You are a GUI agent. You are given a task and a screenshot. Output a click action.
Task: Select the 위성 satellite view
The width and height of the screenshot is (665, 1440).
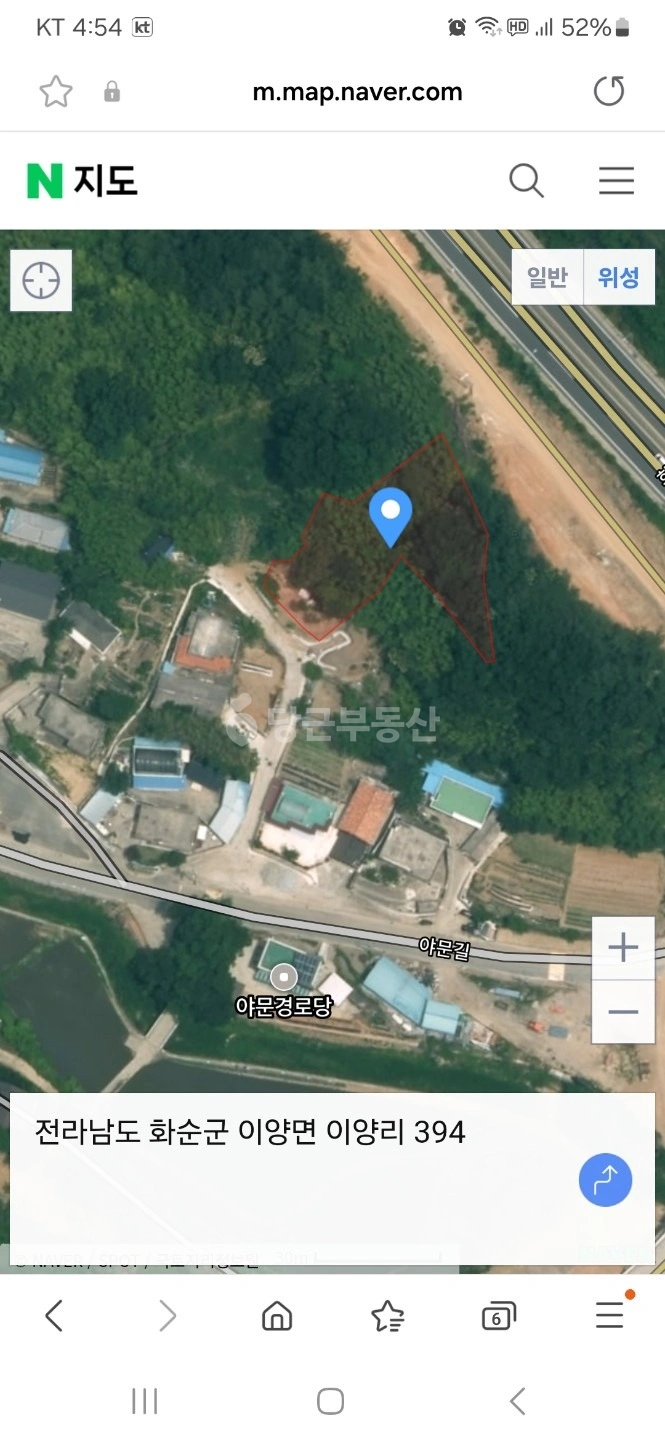618,277
